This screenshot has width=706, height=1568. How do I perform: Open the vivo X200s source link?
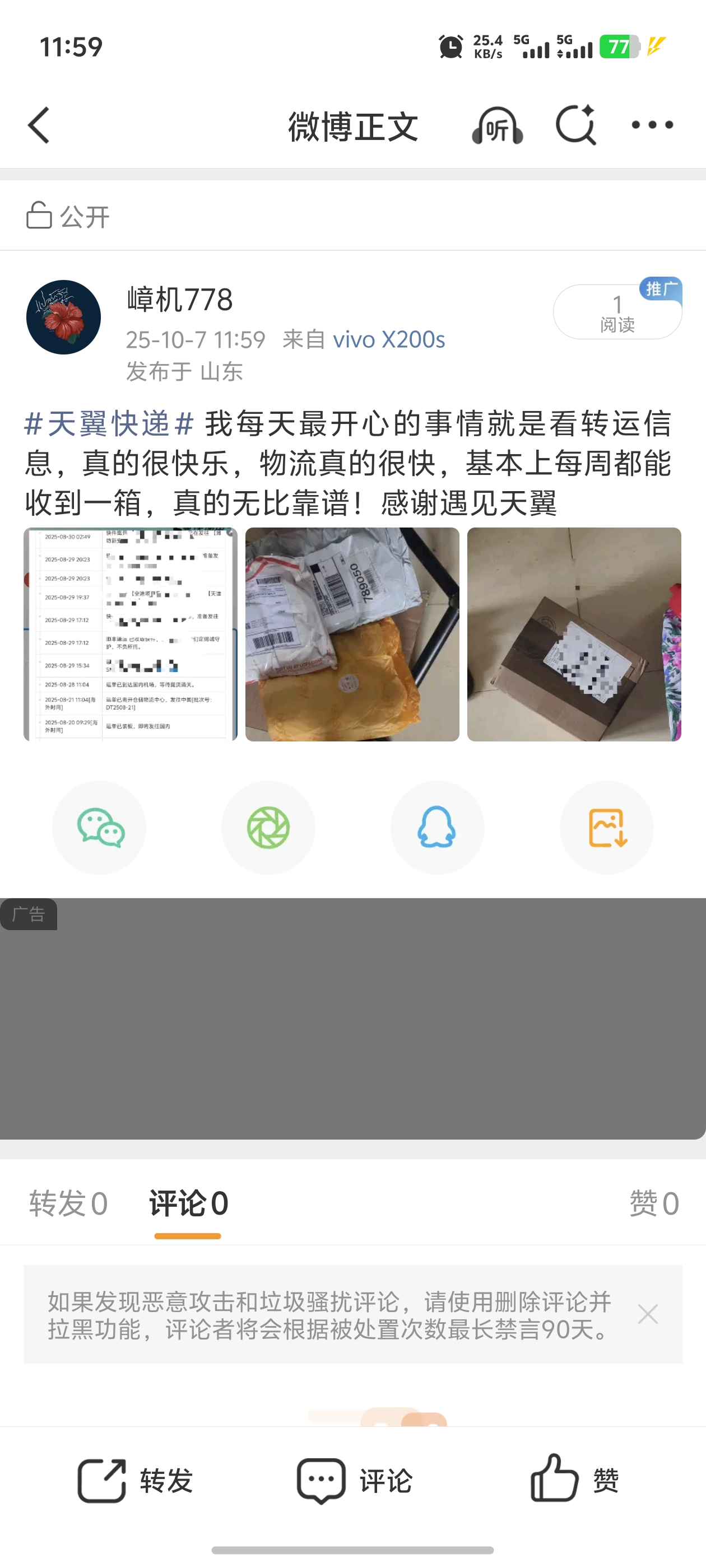[x=389, y=340]
